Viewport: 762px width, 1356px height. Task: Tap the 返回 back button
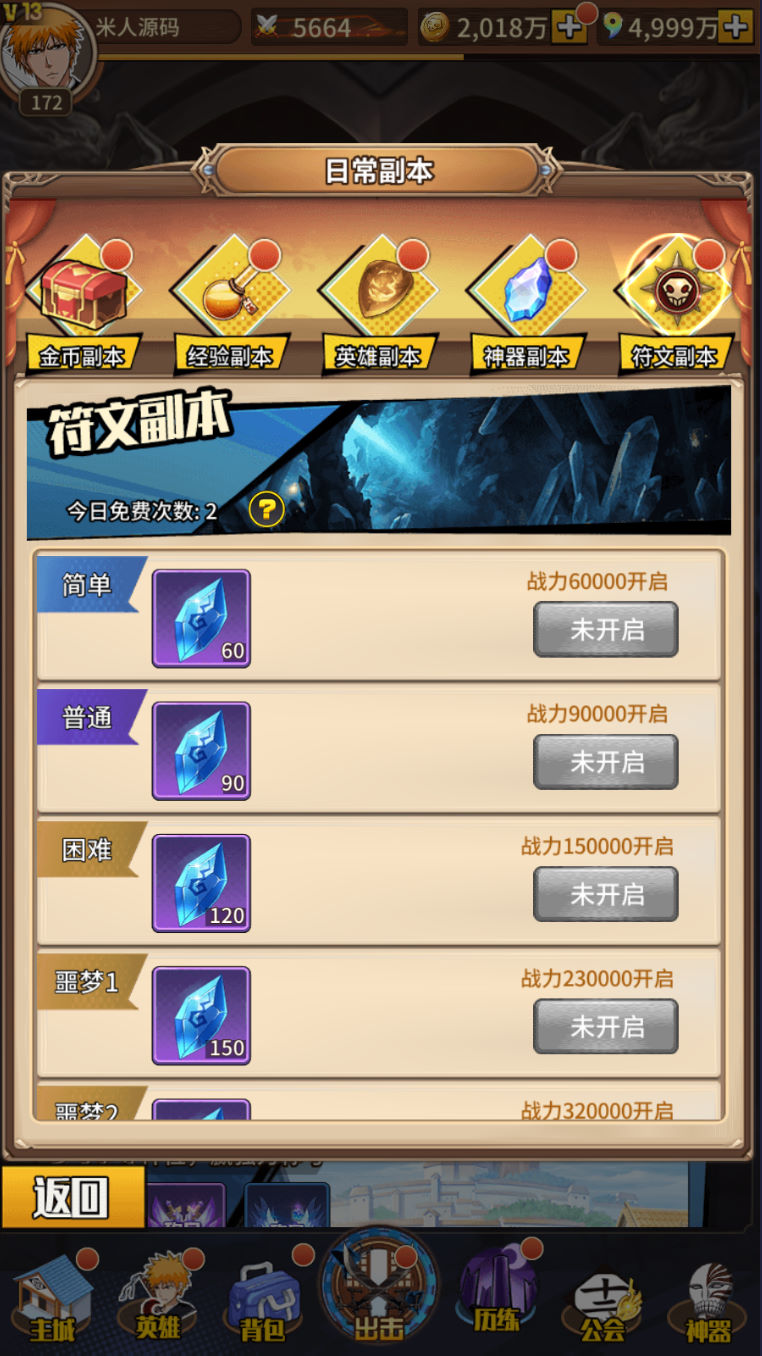(71, 1197)
